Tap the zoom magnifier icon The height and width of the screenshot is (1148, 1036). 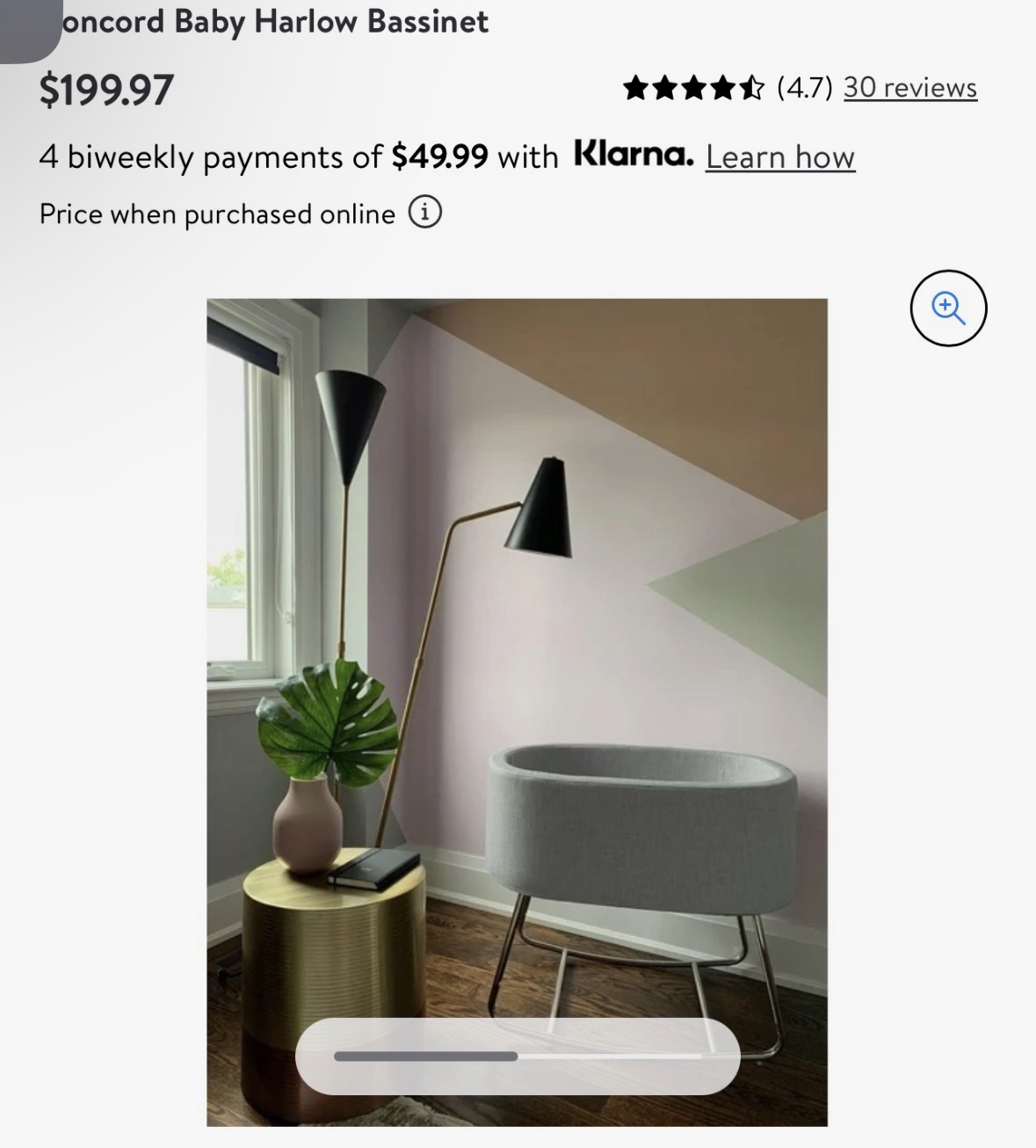(947, 309)
